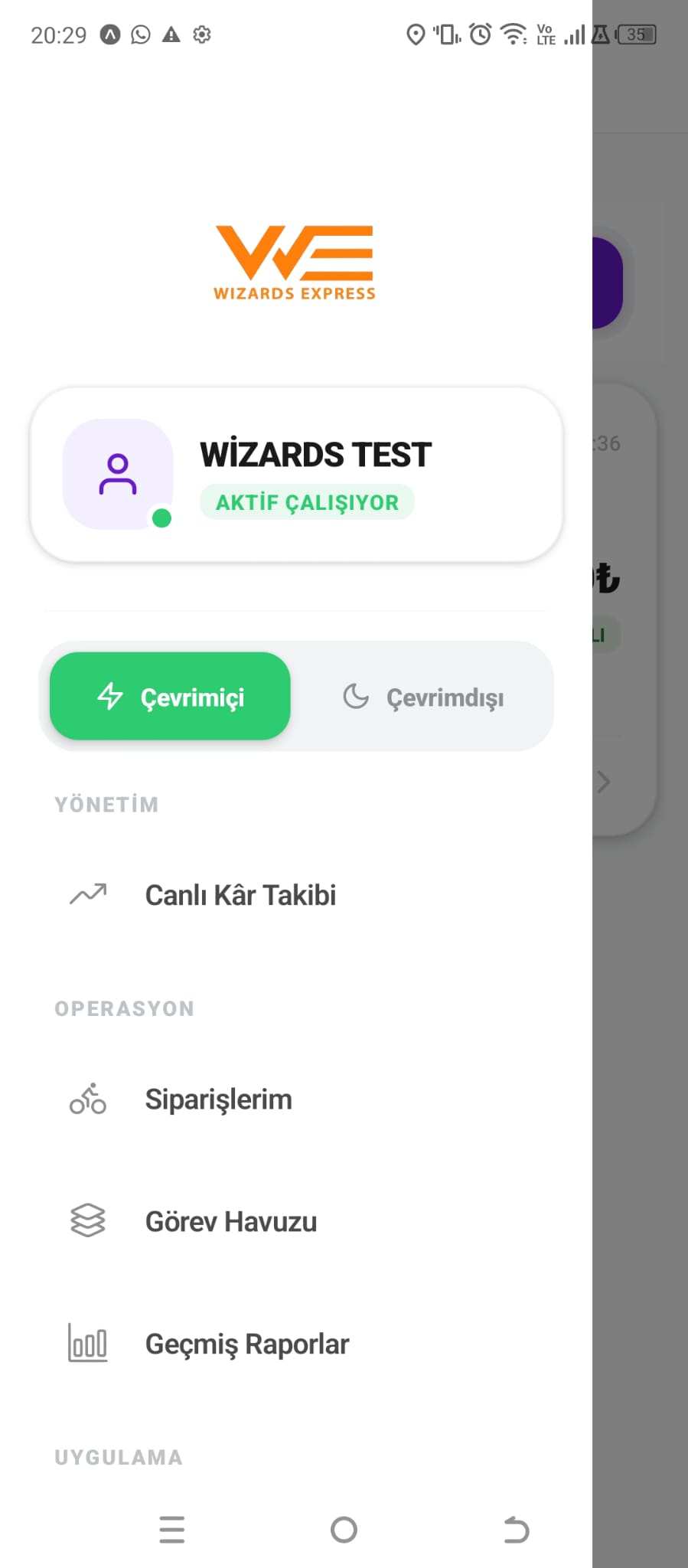Open Siparişlerim from the menu
Image resolution: width=688 pixels, height=1568 pixels.
(x=218, y=1099)
